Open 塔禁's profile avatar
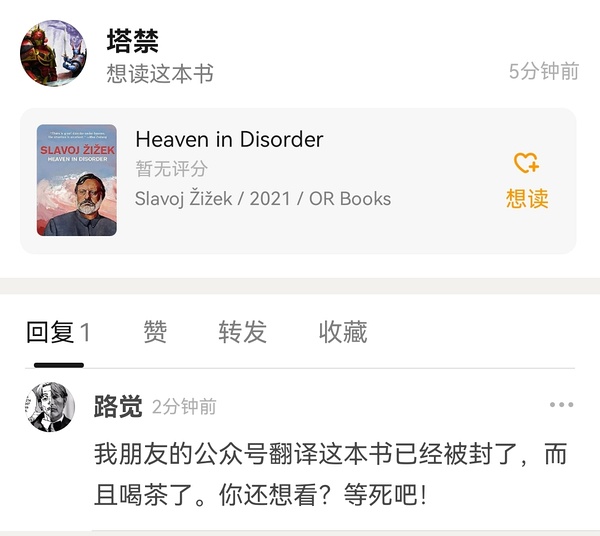Screen dimensions: 600x536 [53, 53]
